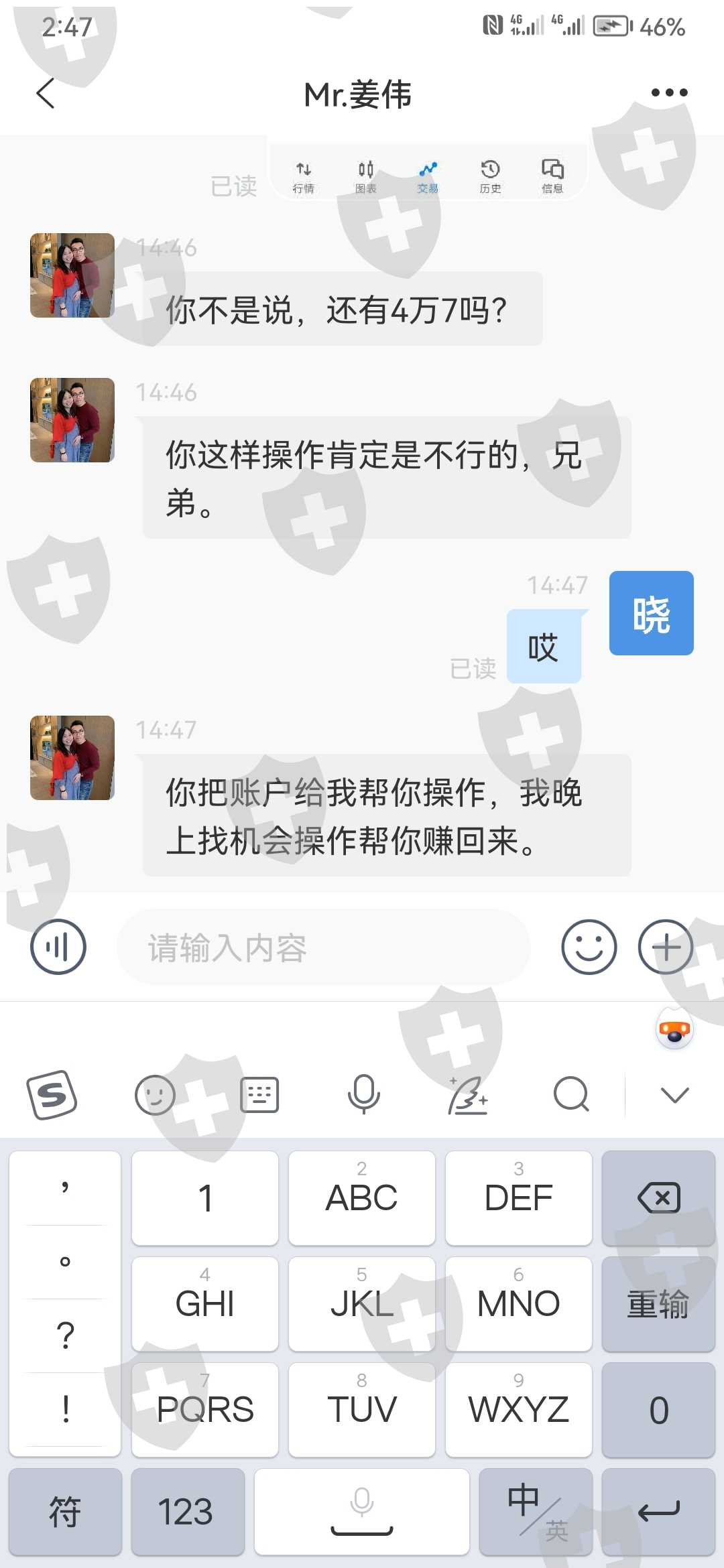Tap the 重输 re-enter key
This screenshot has height=1568, width=724.
point(658,1304)
